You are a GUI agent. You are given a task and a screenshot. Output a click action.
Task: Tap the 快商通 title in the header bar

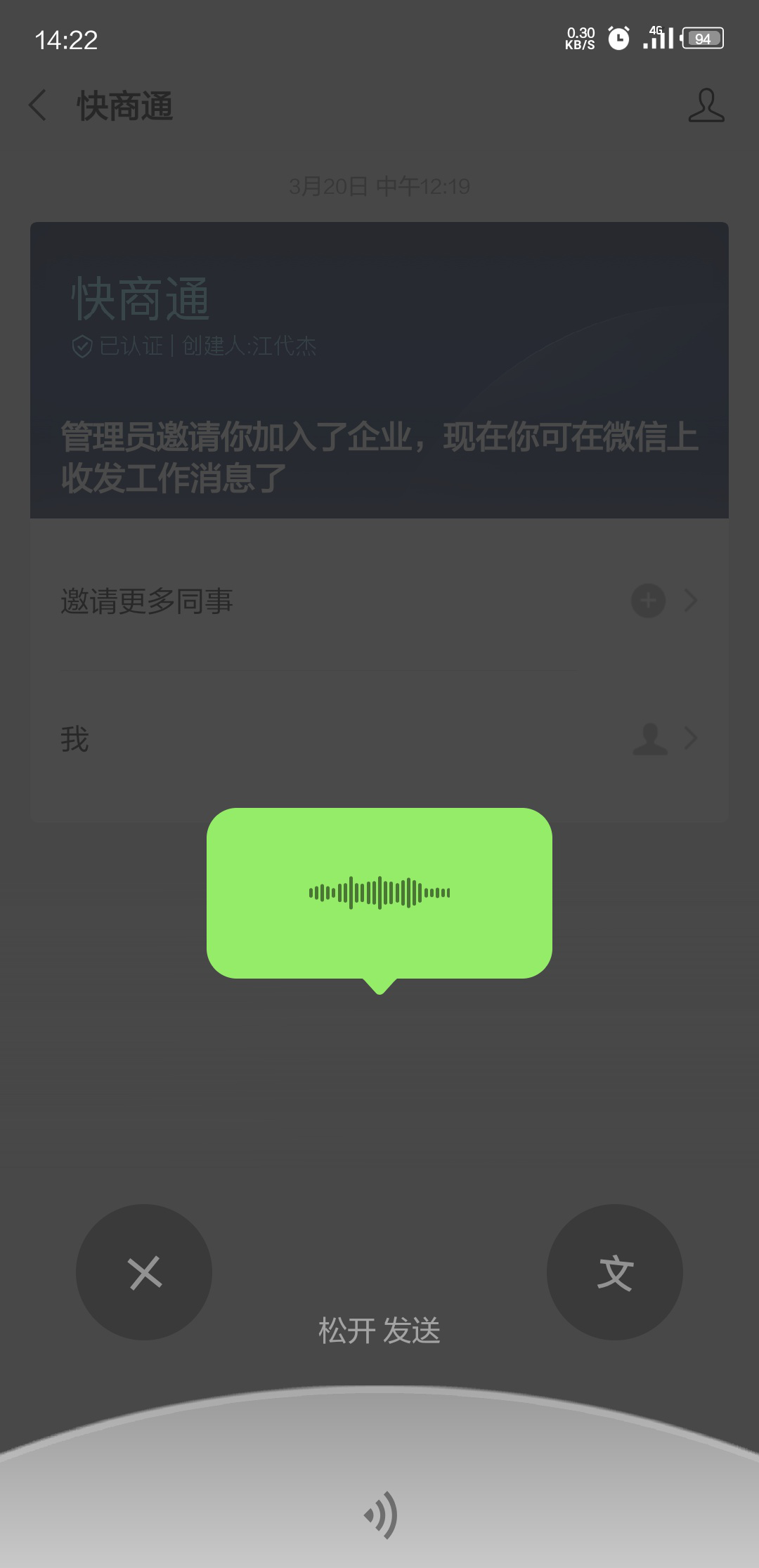tap(124, 107)
